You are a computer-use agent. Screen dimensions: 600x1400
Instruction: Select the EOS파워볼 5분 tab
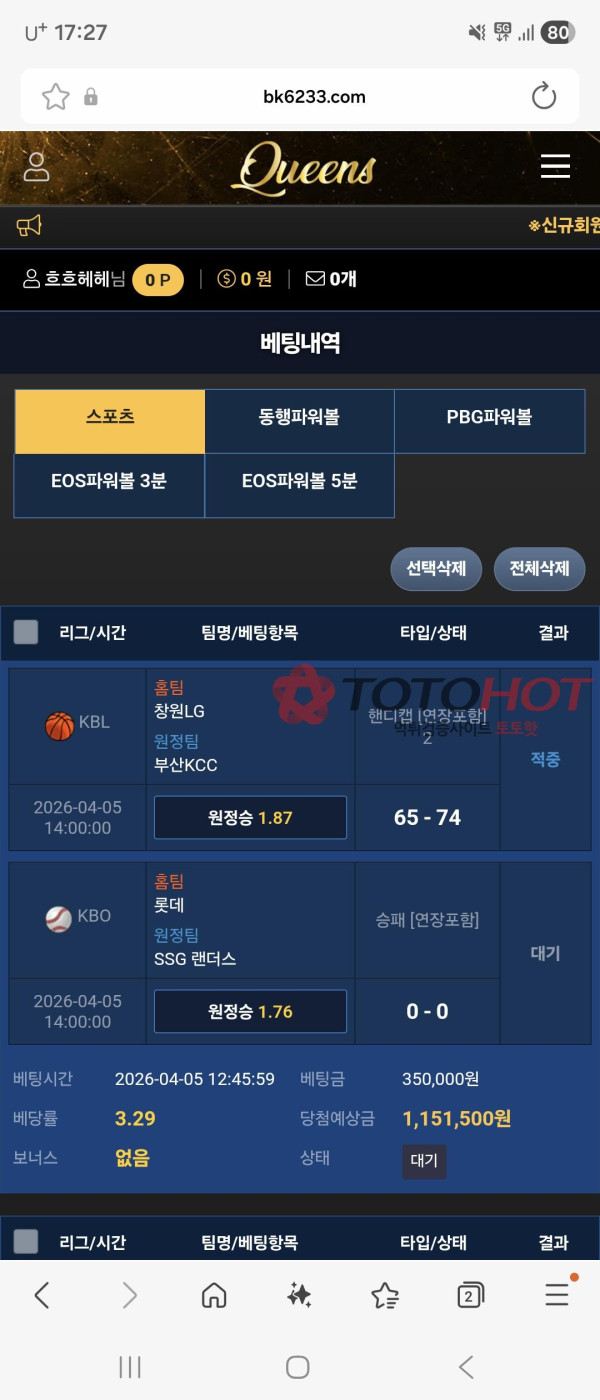(299, 481)
